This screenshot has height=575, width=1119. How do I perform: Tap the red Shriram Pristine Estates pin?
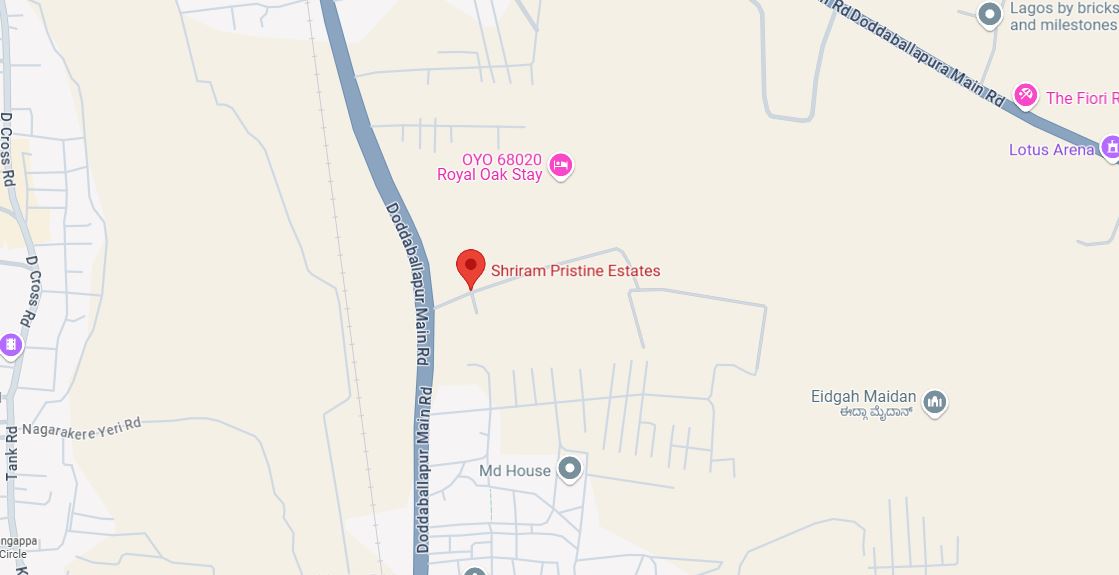pos(471,267)
